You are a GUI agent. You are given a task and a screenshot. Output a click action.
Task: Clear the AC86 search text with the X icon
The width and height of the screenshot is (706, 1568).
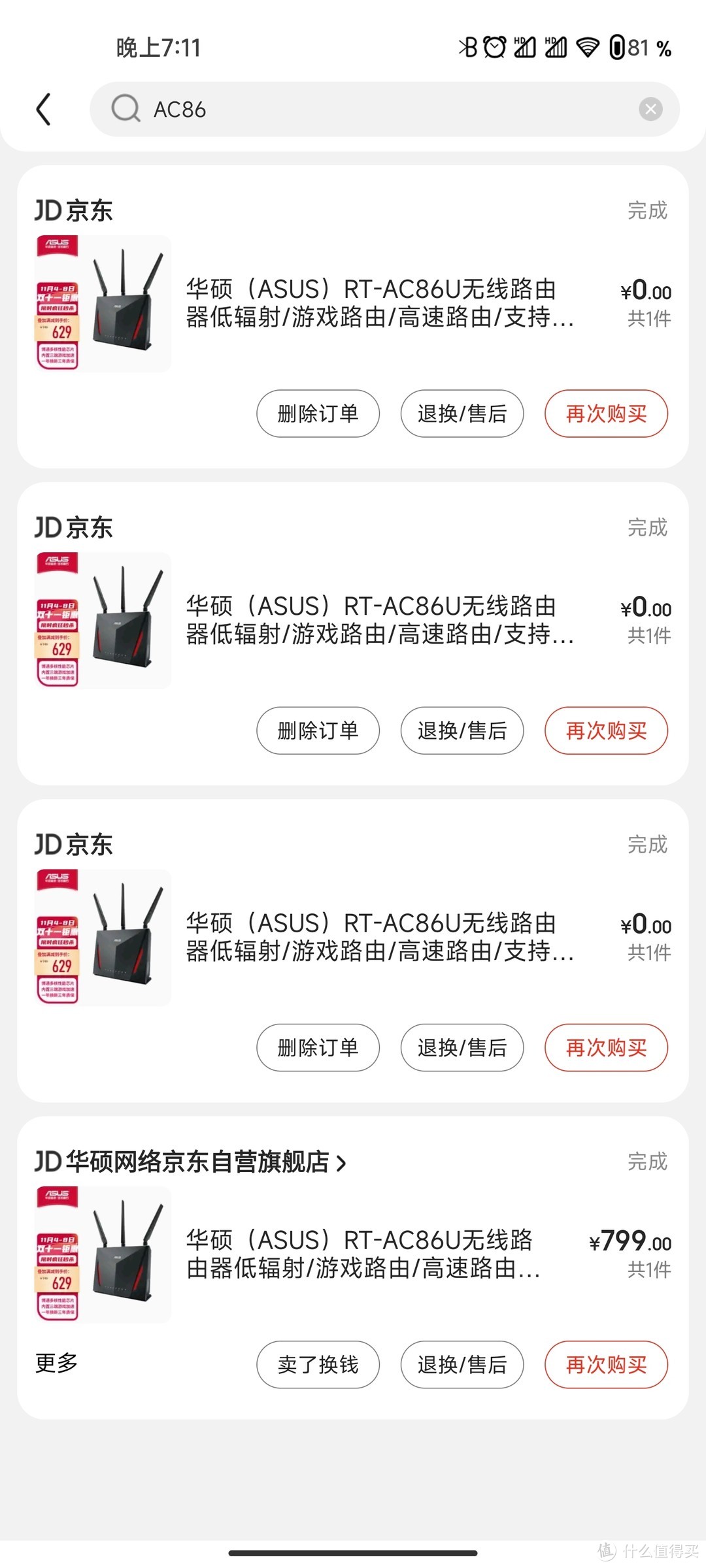tap(649, 110)
